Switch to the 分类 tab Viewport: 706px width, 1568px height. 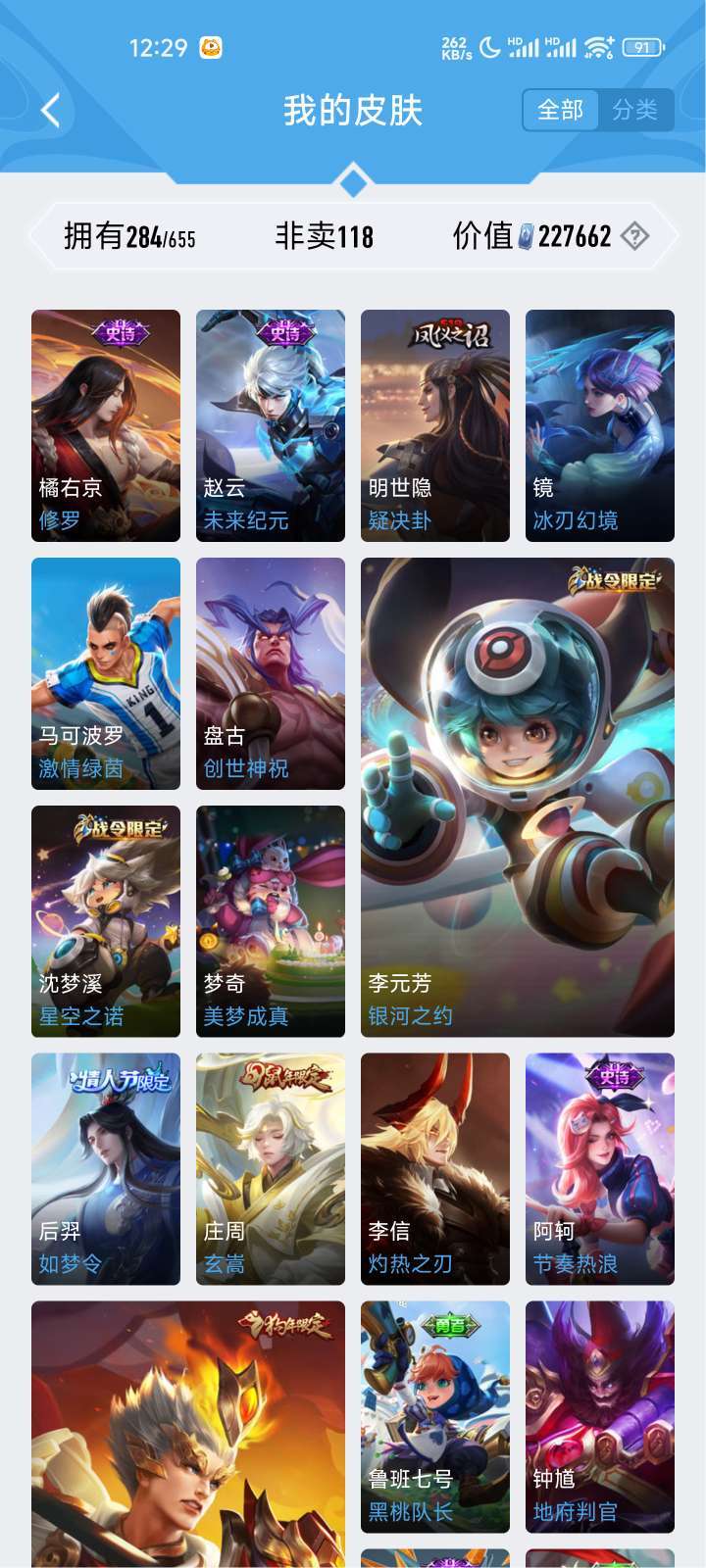pos(635,110)
